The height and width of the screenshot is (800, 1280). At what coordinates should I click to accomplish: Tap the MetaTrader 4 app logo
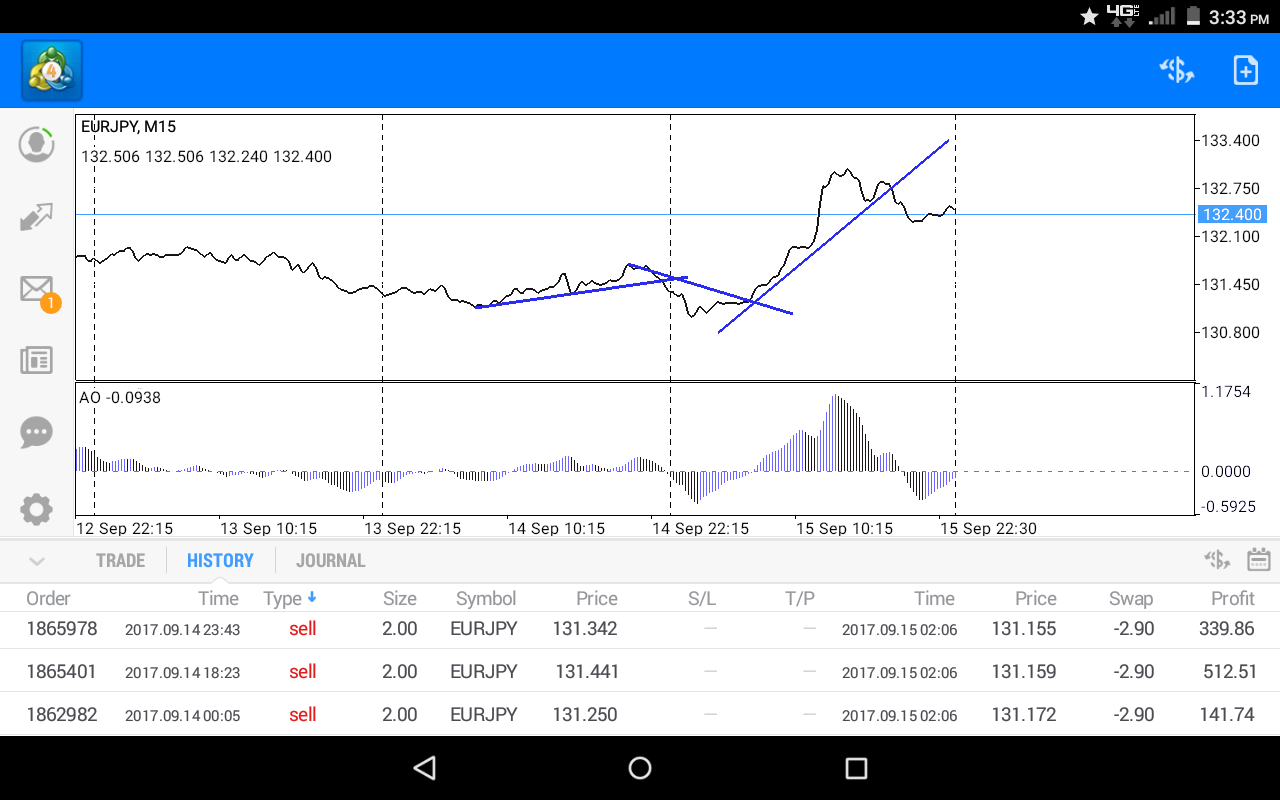click(x=52, y=70)
